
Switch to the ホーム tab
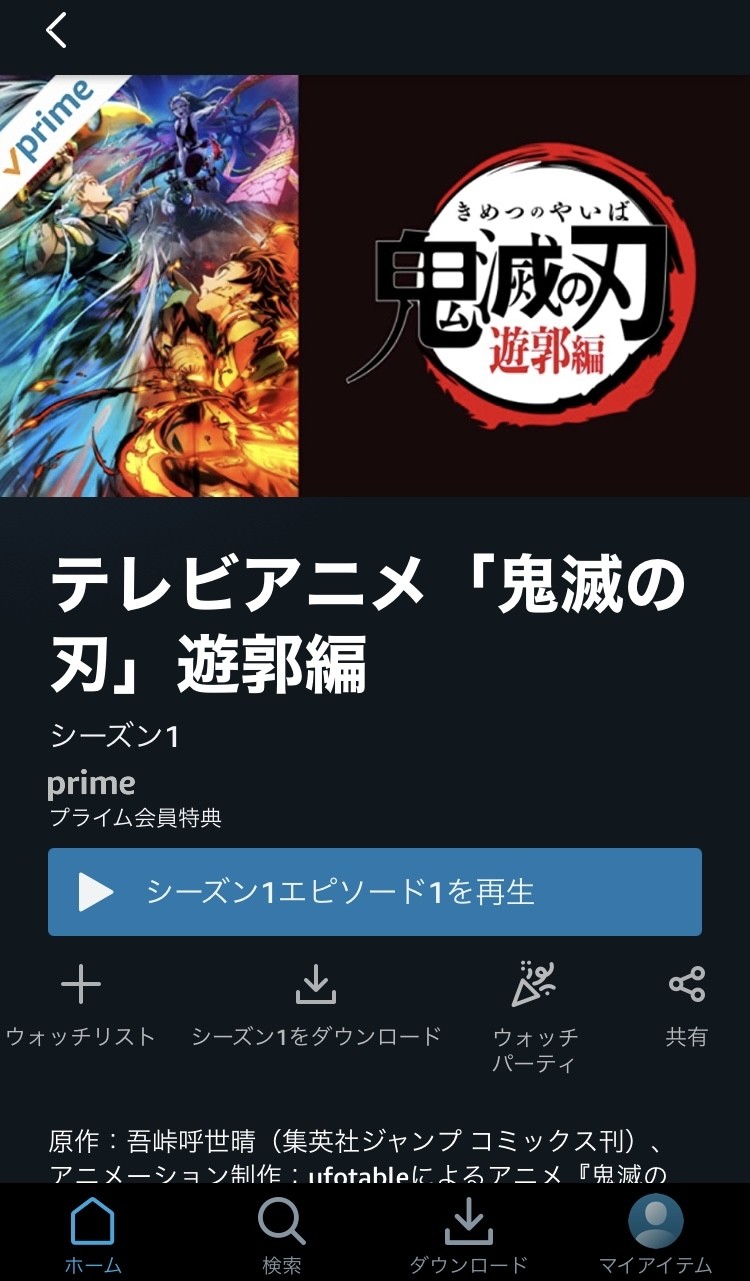[x=93, y=1236]
